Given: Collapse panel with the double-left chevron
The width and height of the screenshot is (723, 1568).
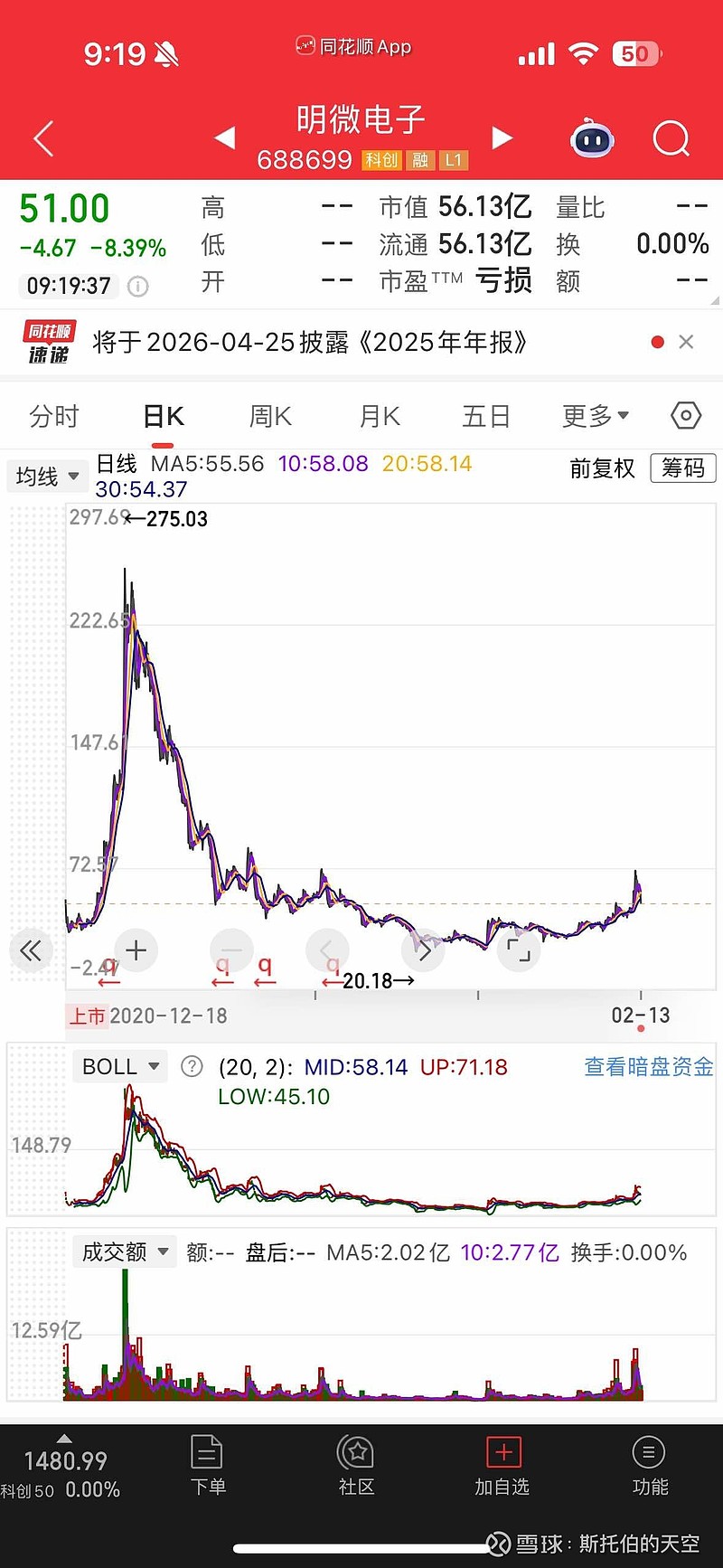Looking at the screenshot, I should (x=31, y=949).
